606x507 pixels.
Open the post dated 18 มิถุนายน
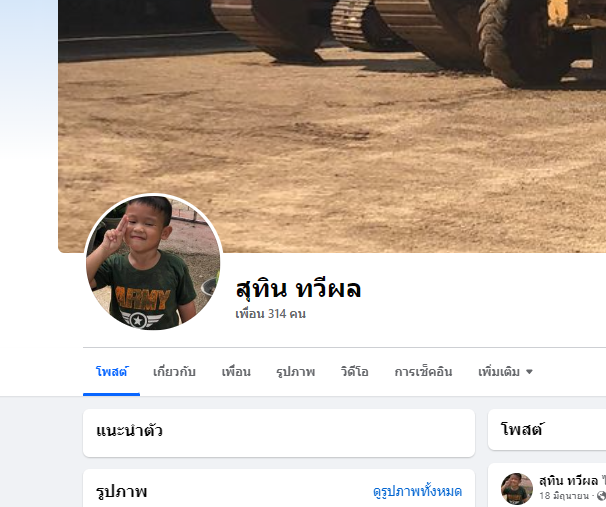[565, 496]
